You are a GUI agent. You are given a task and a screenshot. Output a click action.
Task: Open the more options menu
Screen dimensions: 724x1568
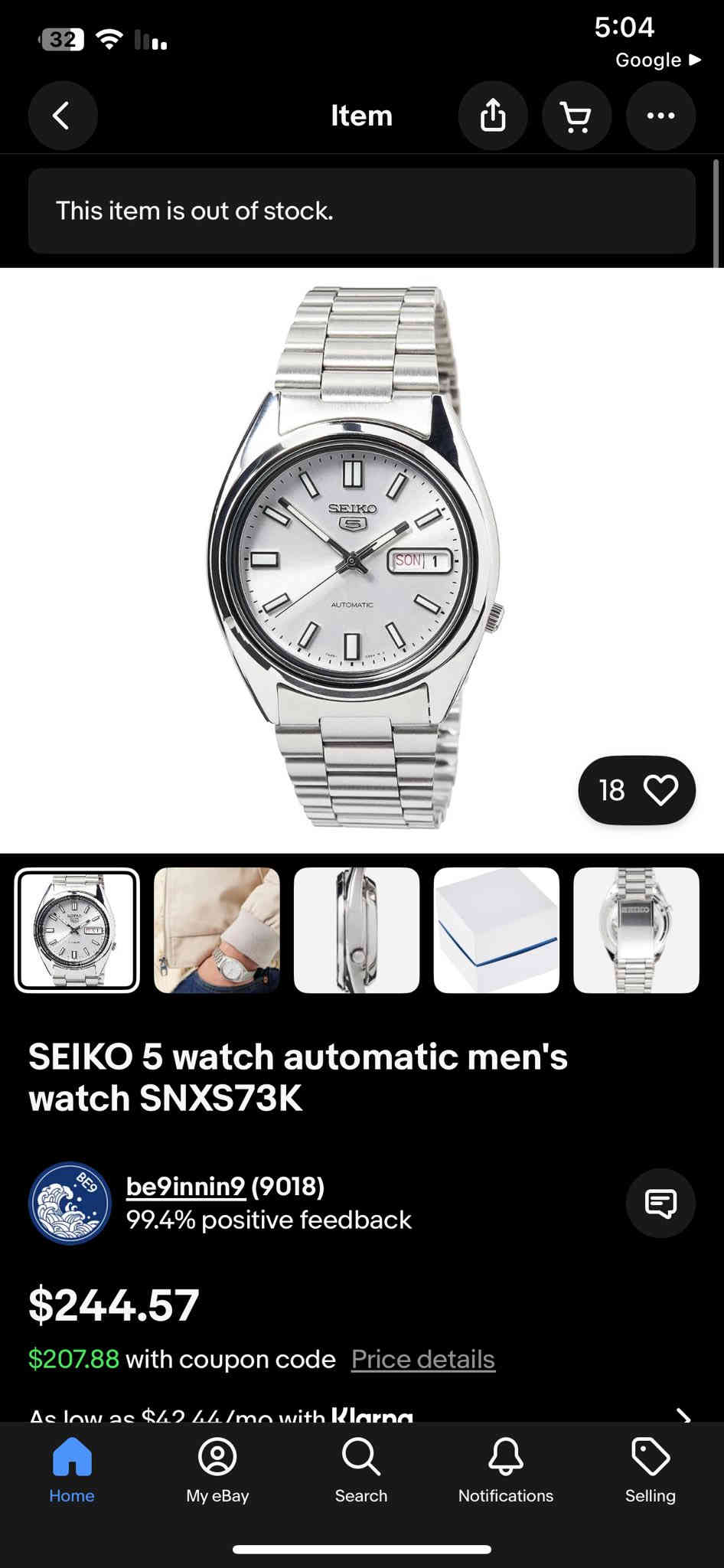pos(660,116)
